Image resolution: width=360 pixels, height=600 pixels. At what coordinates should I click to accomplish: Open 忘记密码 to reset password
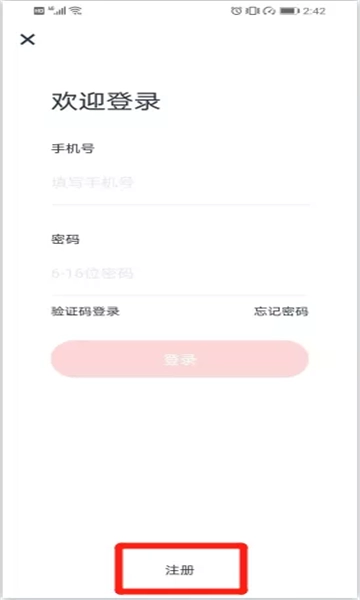[x=281, y=311]
